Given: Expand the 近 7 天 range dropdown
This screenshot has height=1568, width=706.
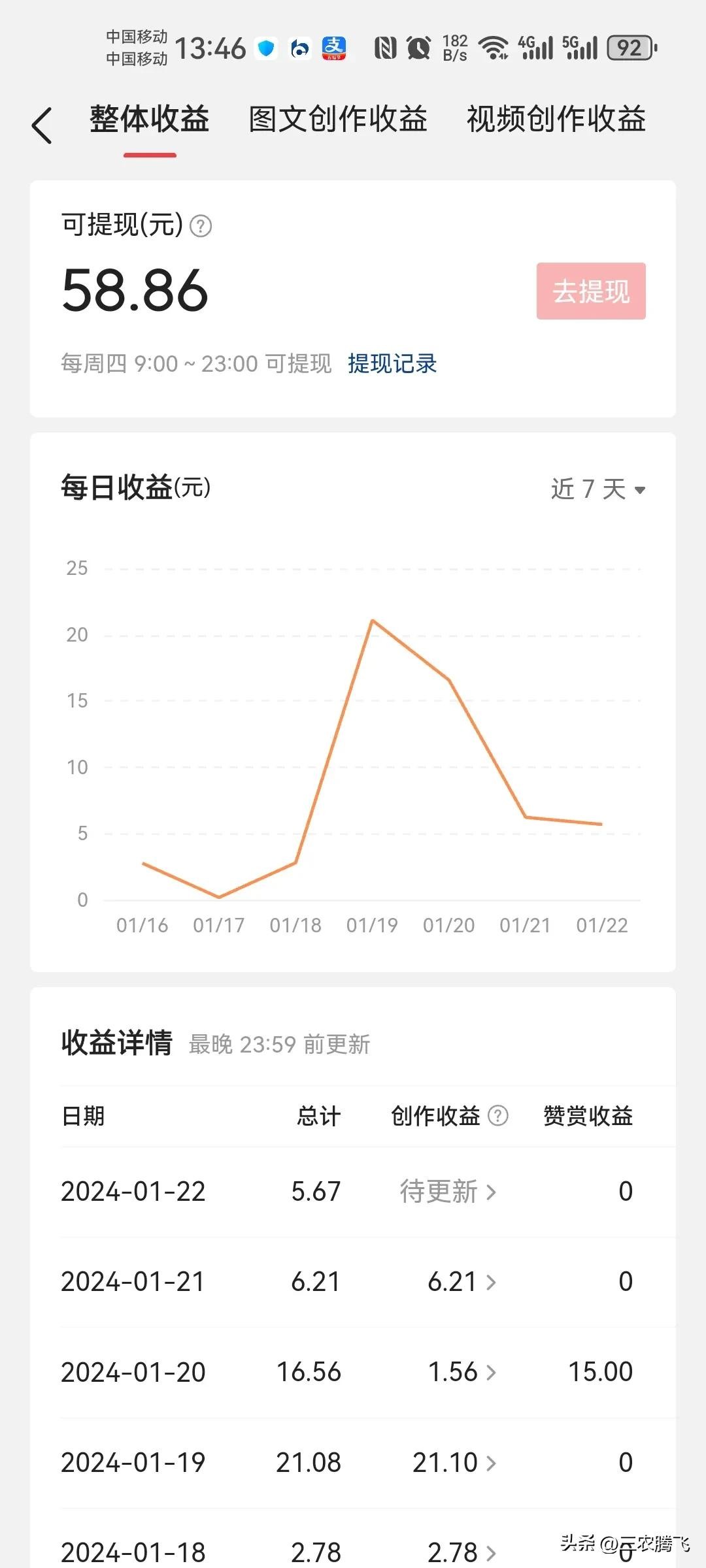Looking at the screenshot, I should tap(597, 489).
